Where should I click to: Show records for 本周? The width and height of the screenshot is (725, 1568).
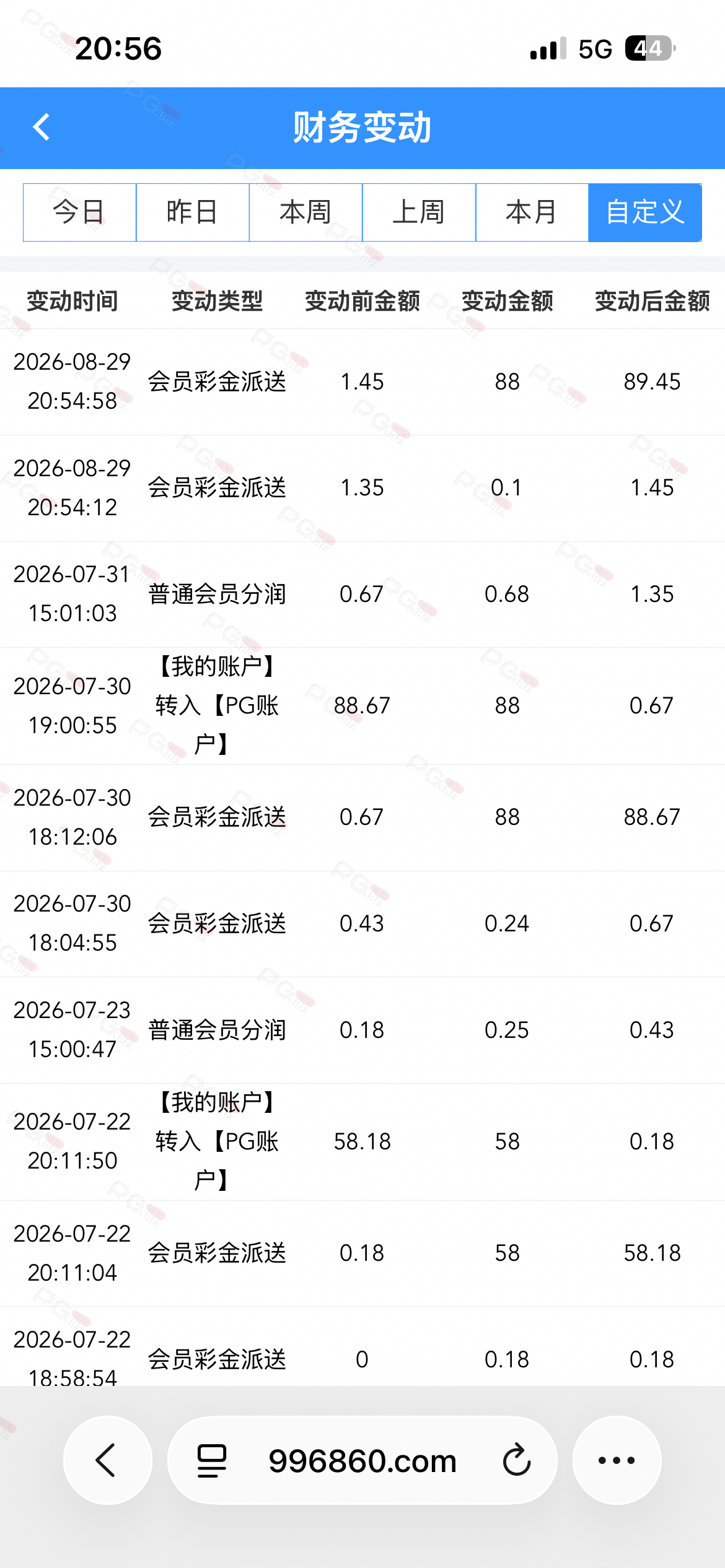click(x=306, y=212)
